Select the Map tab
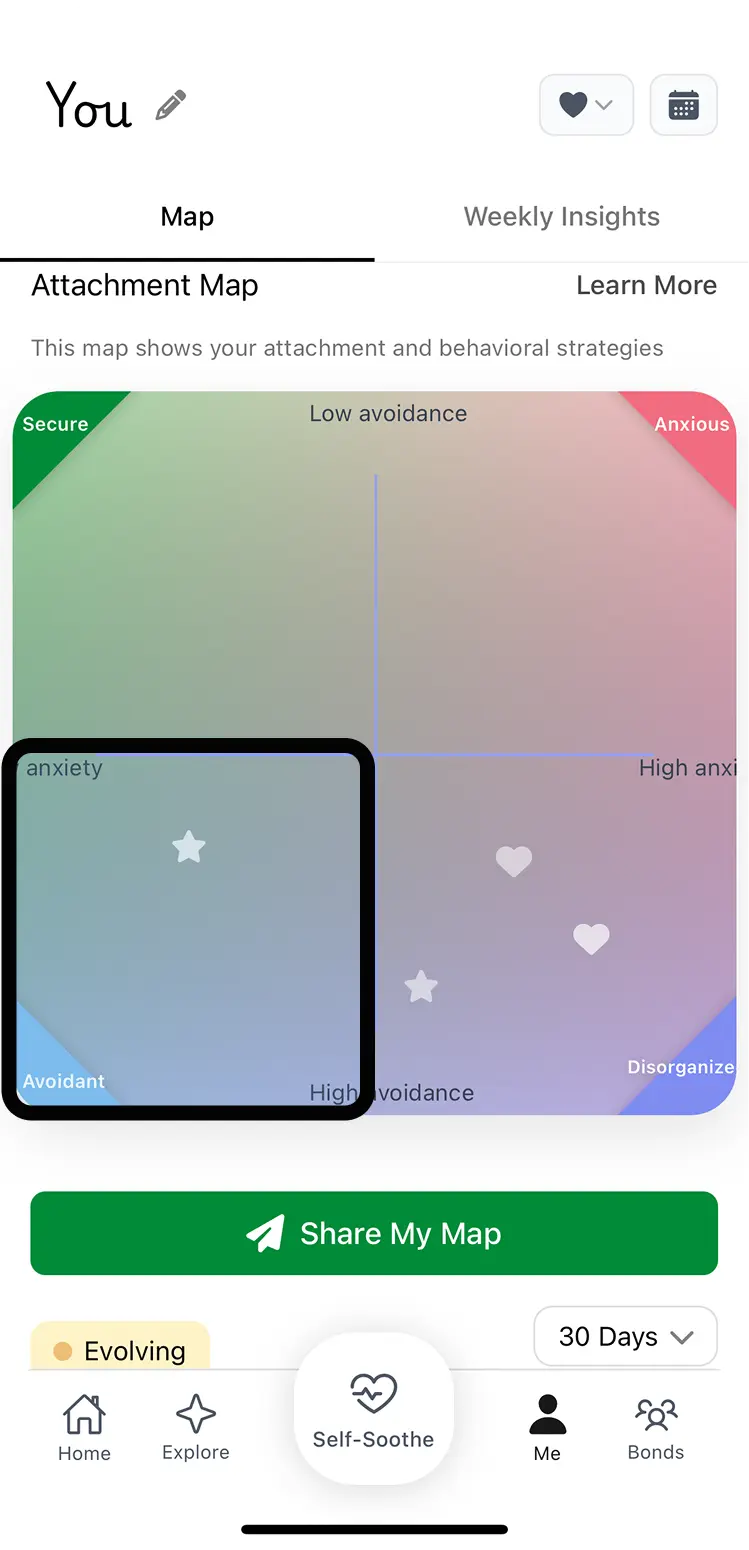This screenshot has height=1550, width=749. pos(186,216)
